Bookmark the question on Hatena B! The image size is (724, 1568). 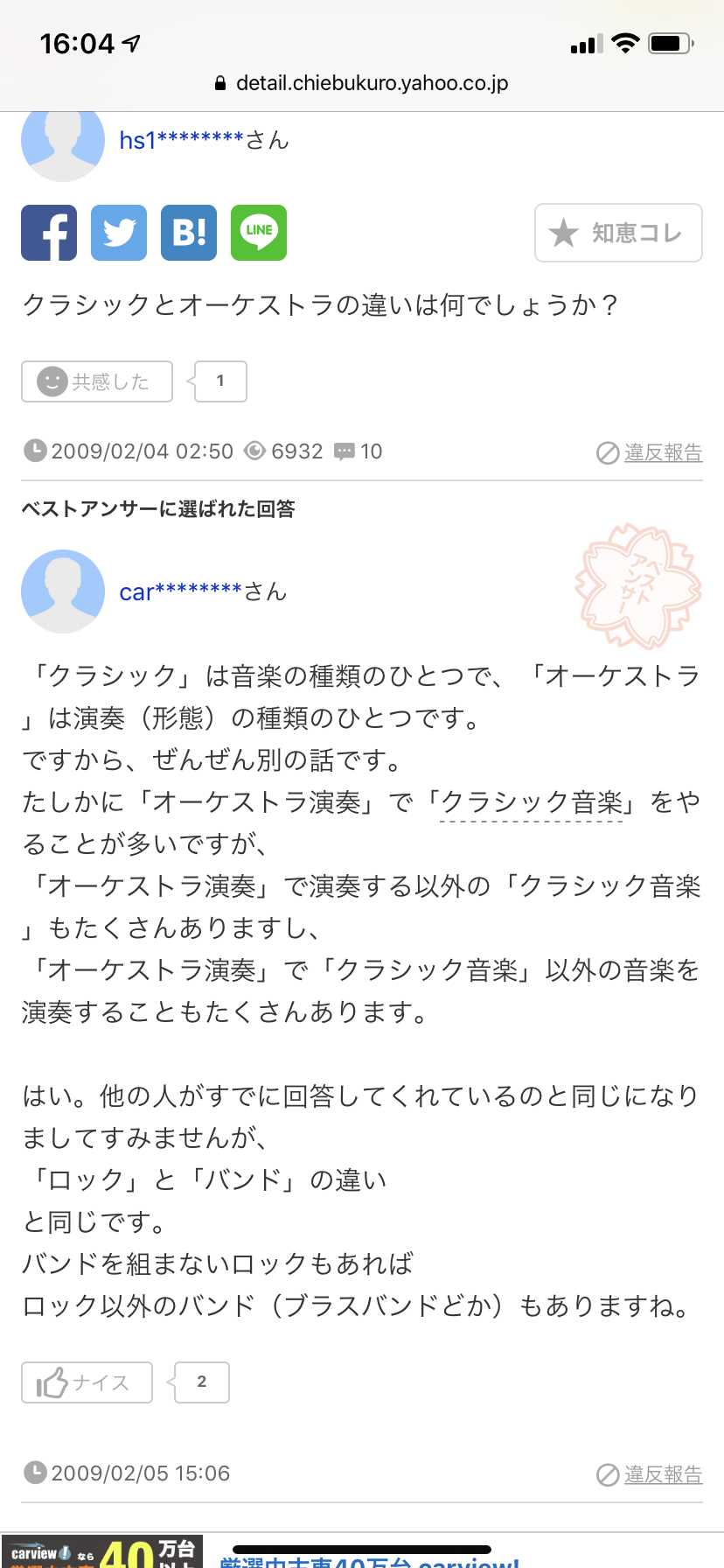point(189,233)
